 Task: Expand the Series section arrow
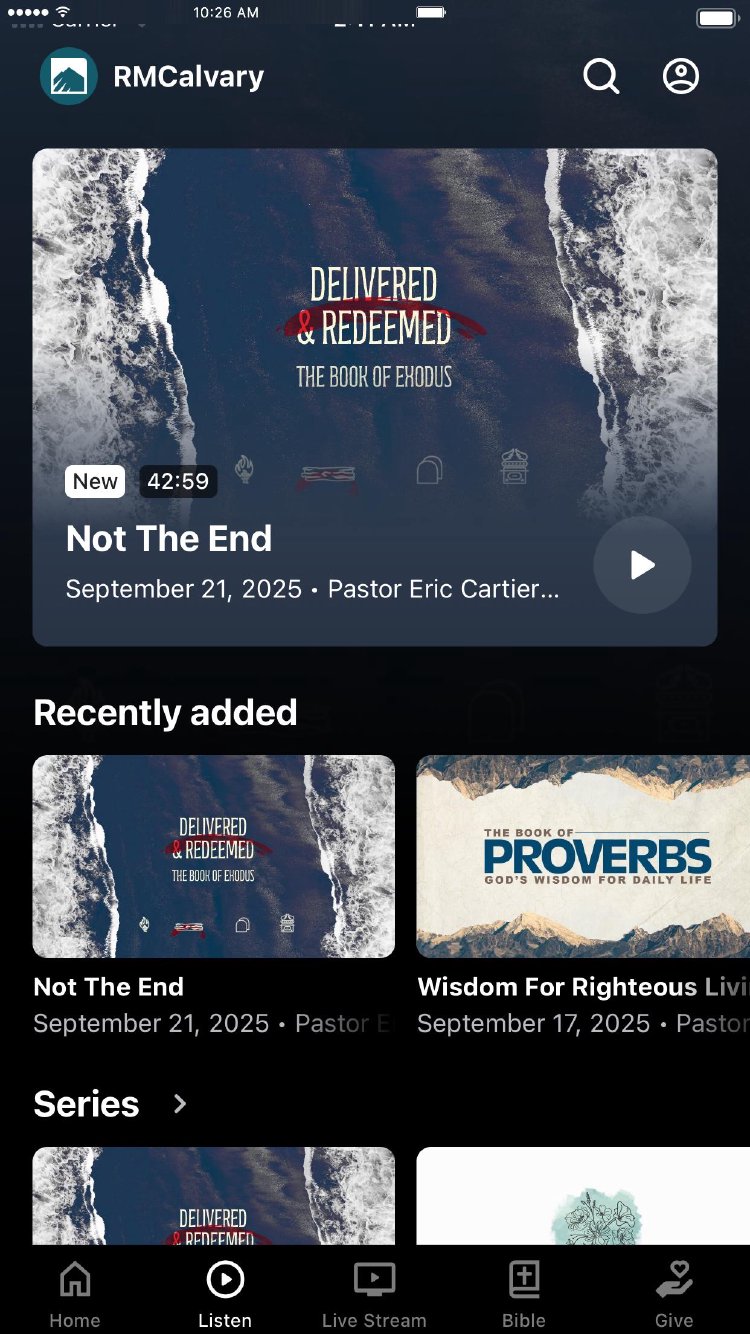pos(180,1104)
